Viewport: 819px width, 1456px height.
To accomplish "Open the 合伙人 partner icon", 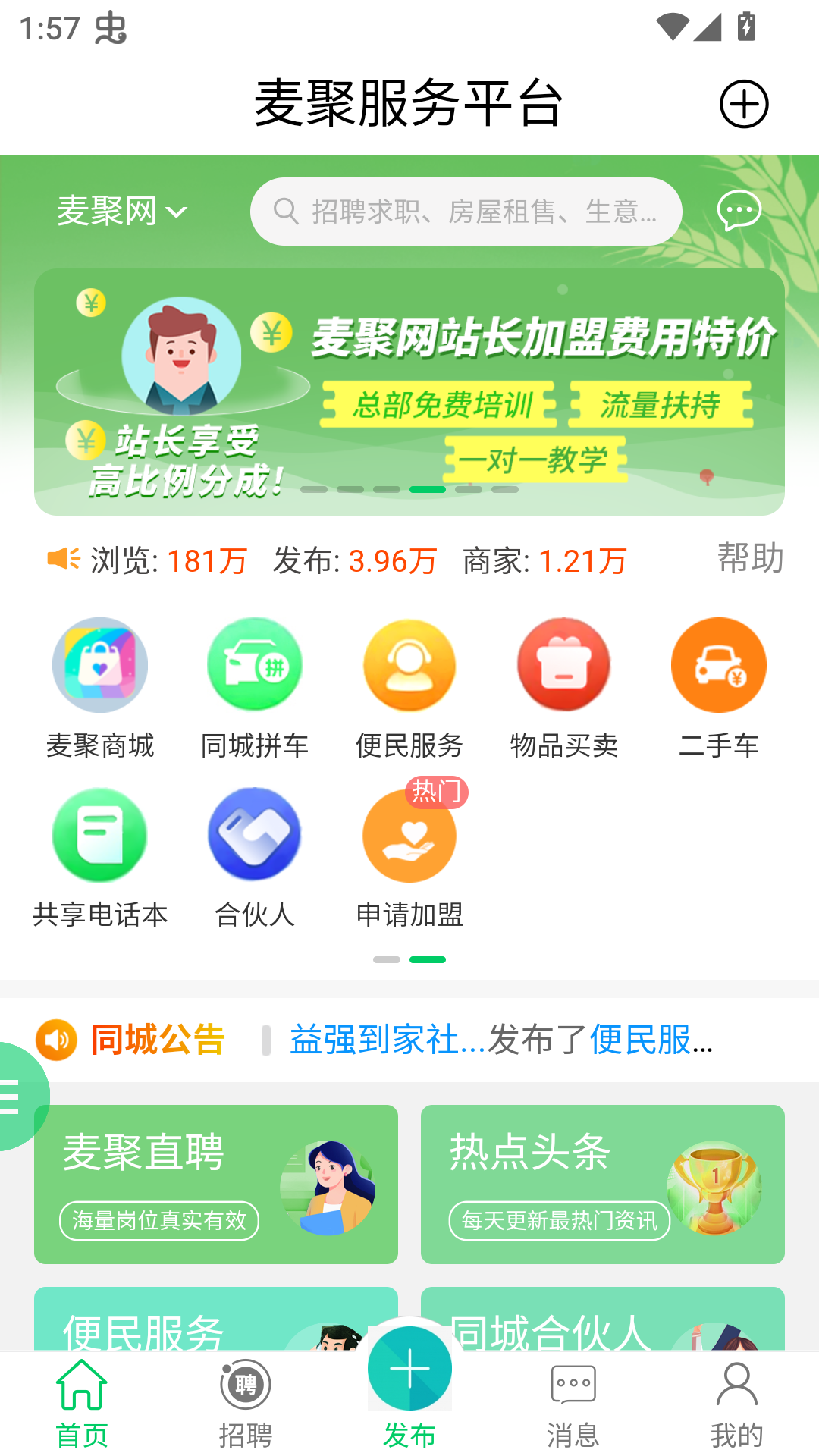I will pos(255,836).
